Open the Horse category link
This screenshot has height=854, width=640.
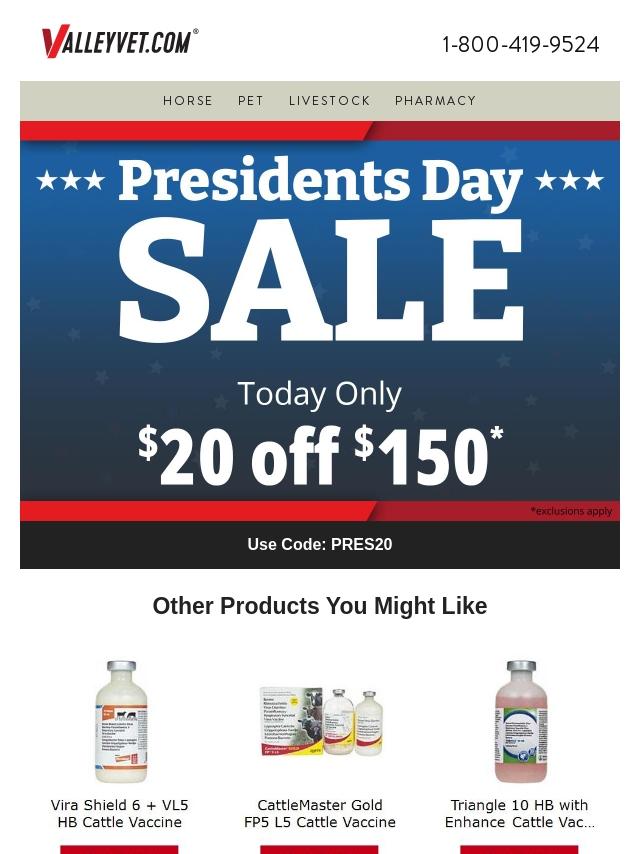(x=188, y=101)
